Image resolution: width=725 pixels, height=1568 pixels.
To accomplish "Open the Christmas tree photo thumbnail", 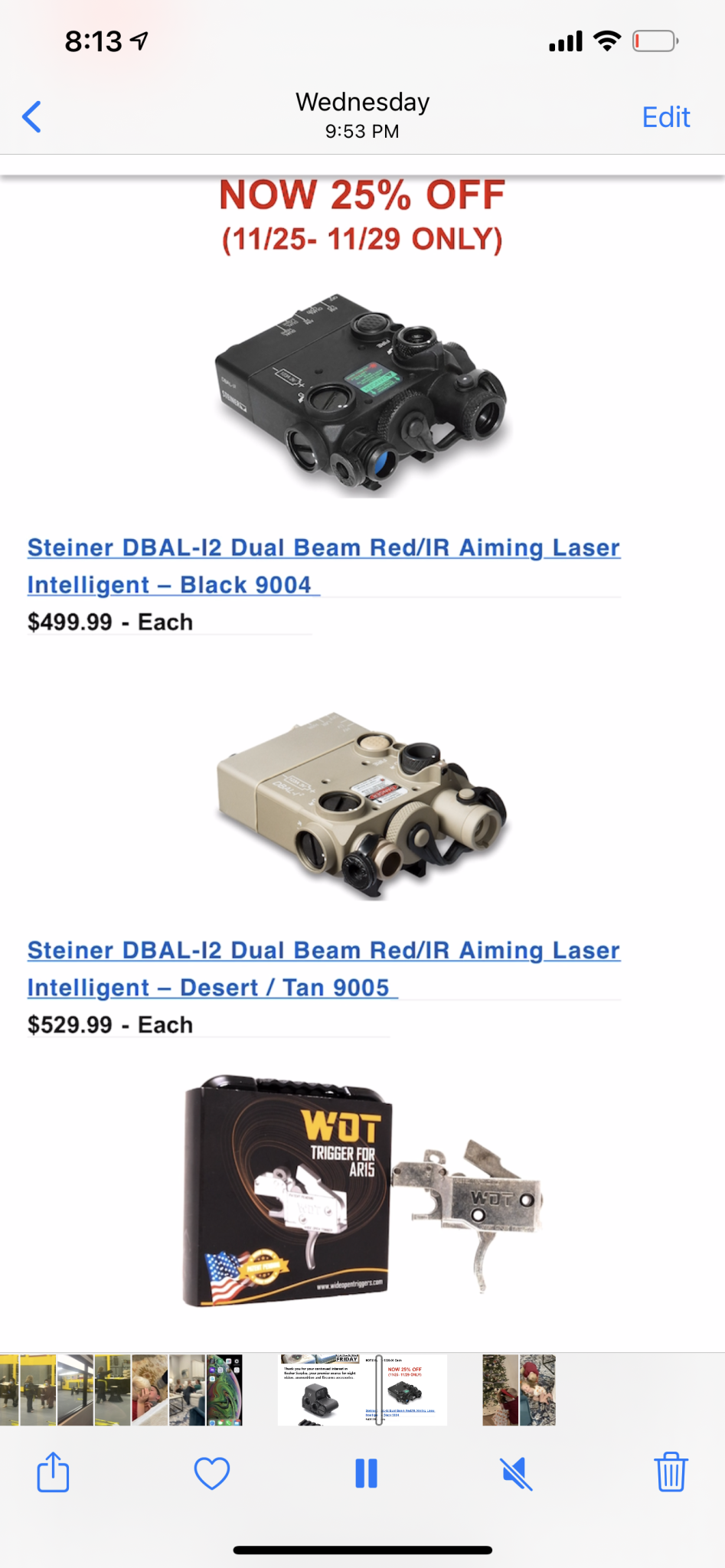I will click(501, 1390).
